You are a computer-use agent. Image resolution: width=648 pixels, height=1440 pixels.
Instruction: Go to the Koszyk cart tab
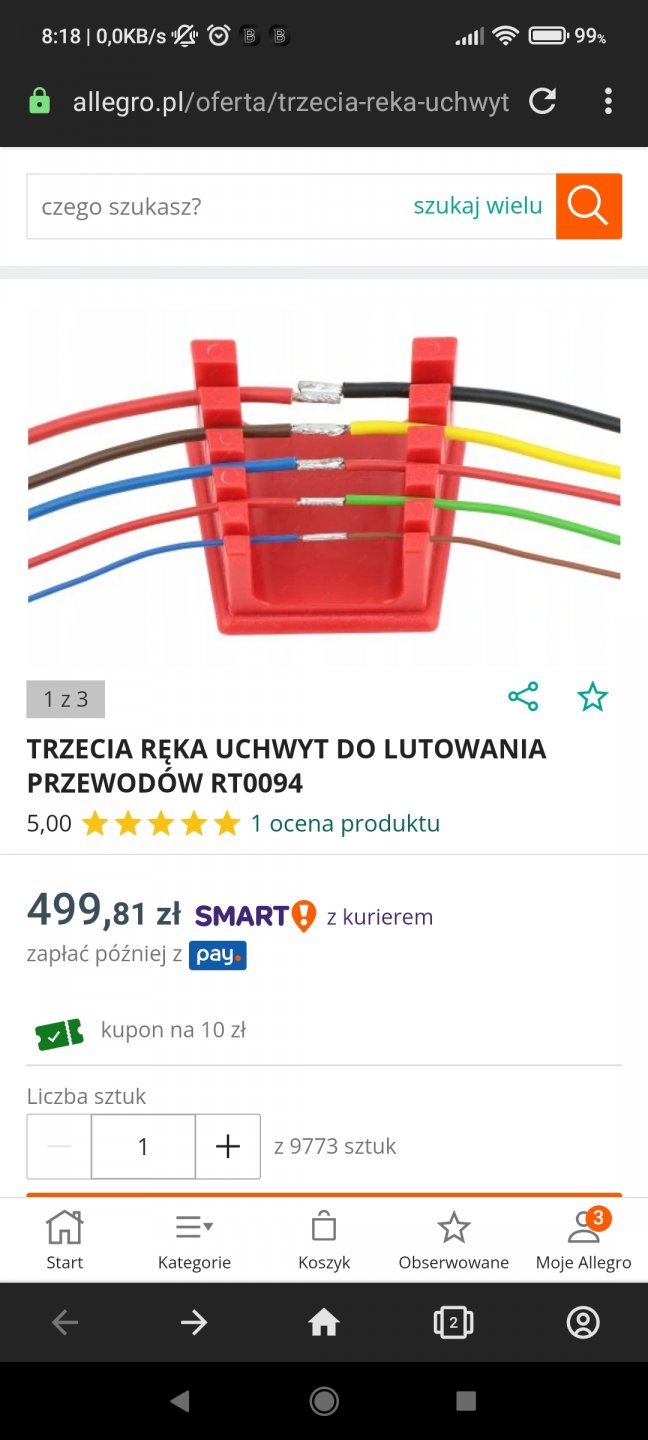tap(324, 1240)
